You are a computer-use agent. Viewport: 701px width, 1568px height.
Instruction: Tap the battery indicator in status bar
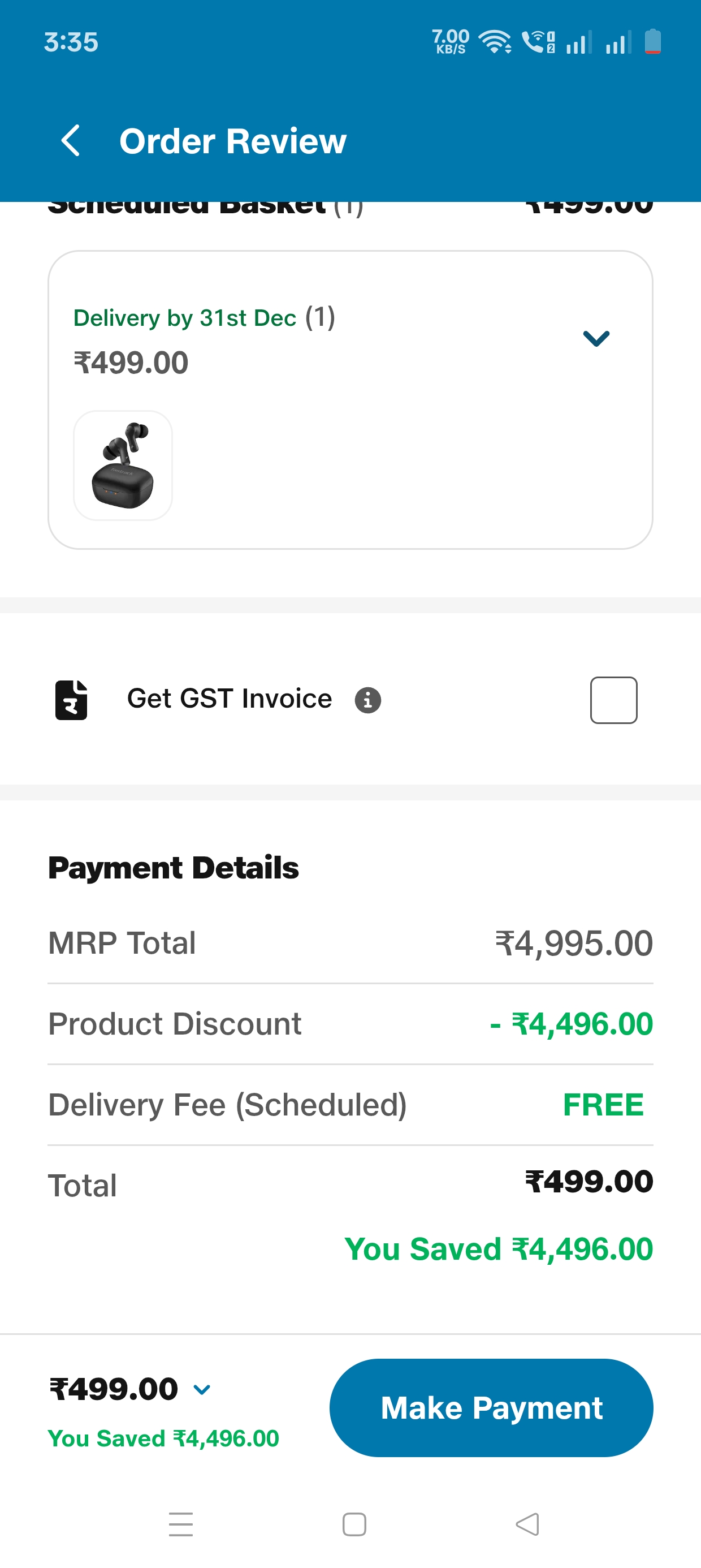652,41
